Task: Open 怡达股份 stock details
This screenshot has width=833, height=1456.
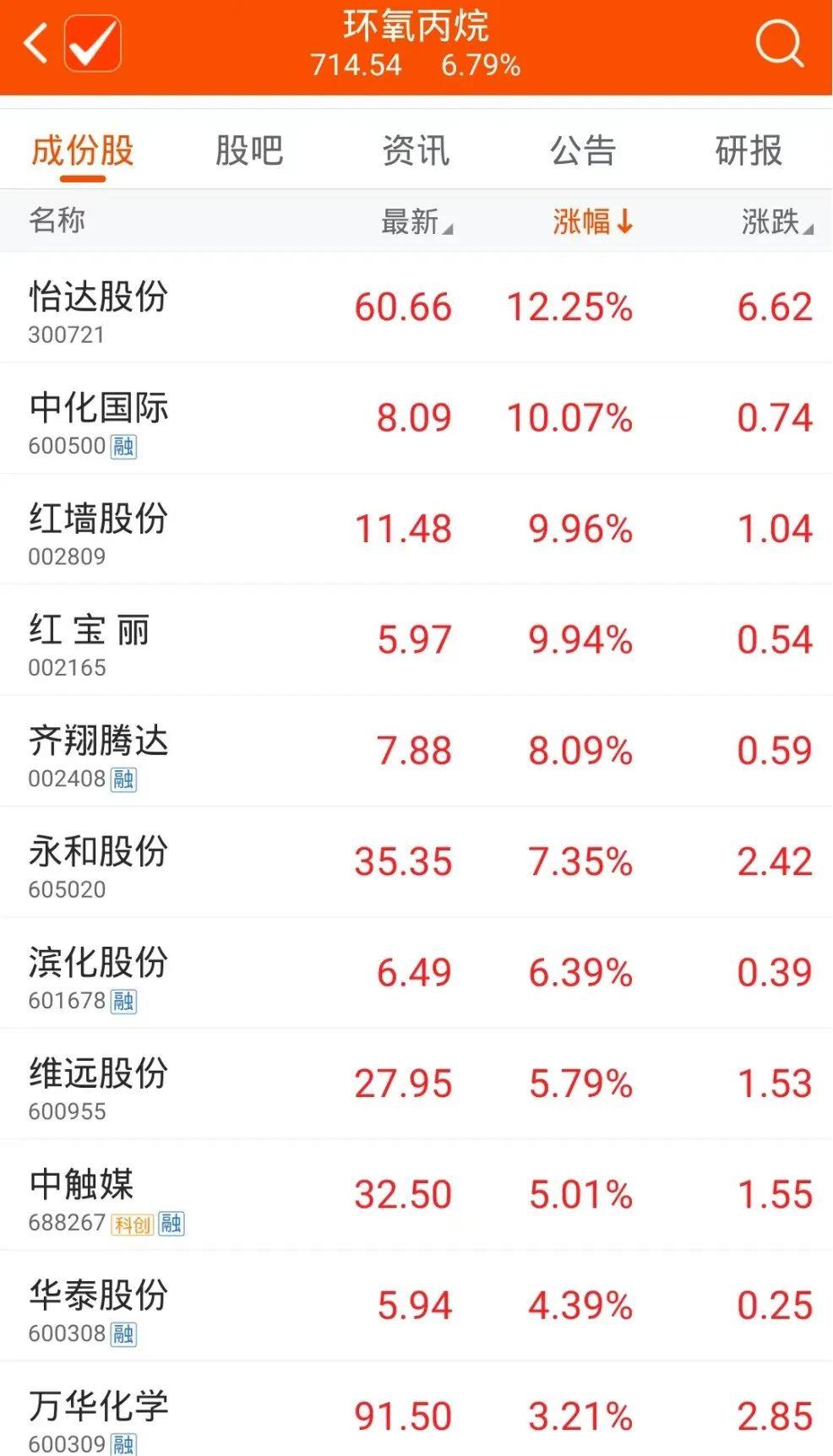Action: (x=416, y=307)
